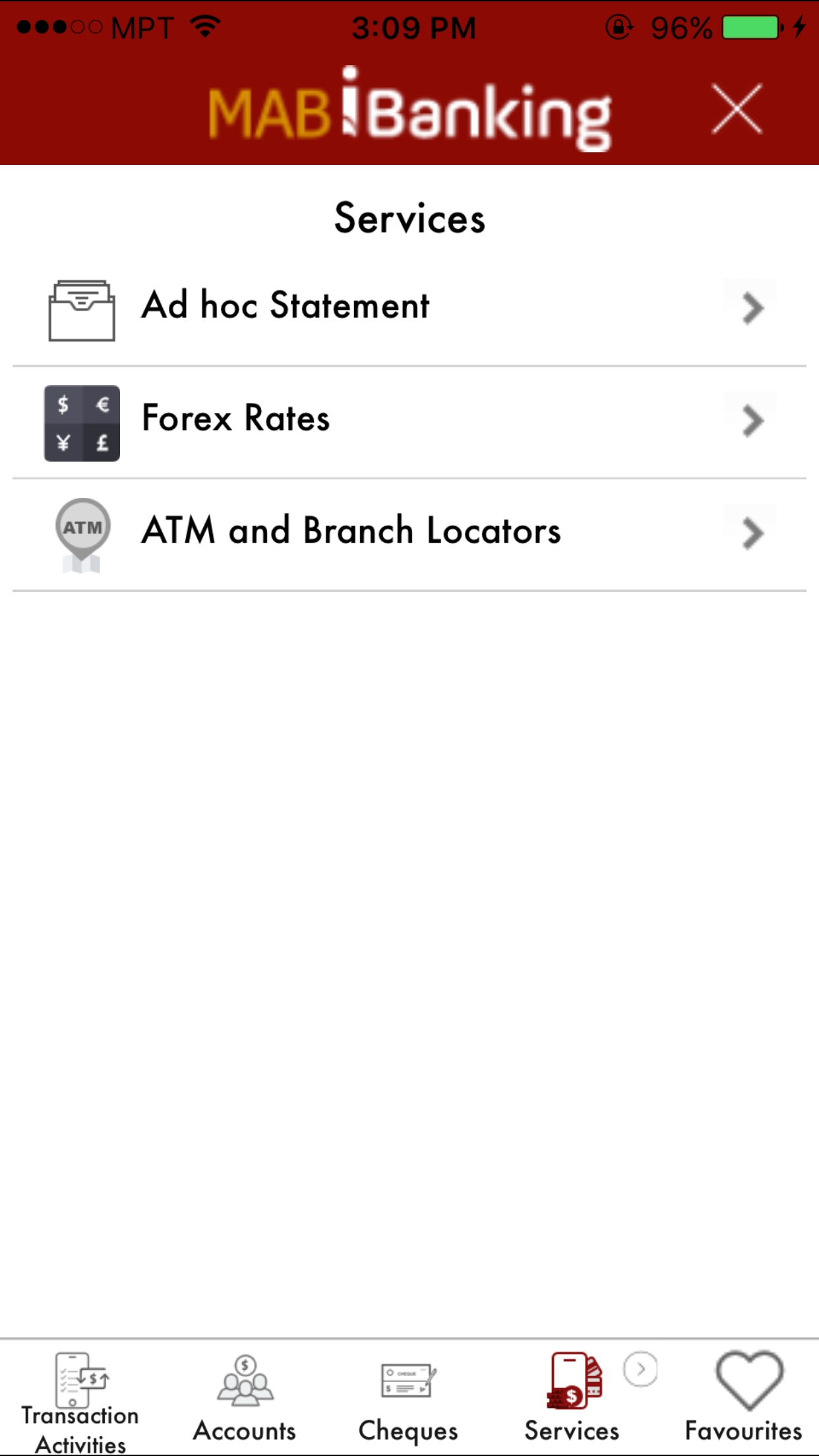View Forex Rates
This screenshot has height=1456, width=819.
point(409,420)
